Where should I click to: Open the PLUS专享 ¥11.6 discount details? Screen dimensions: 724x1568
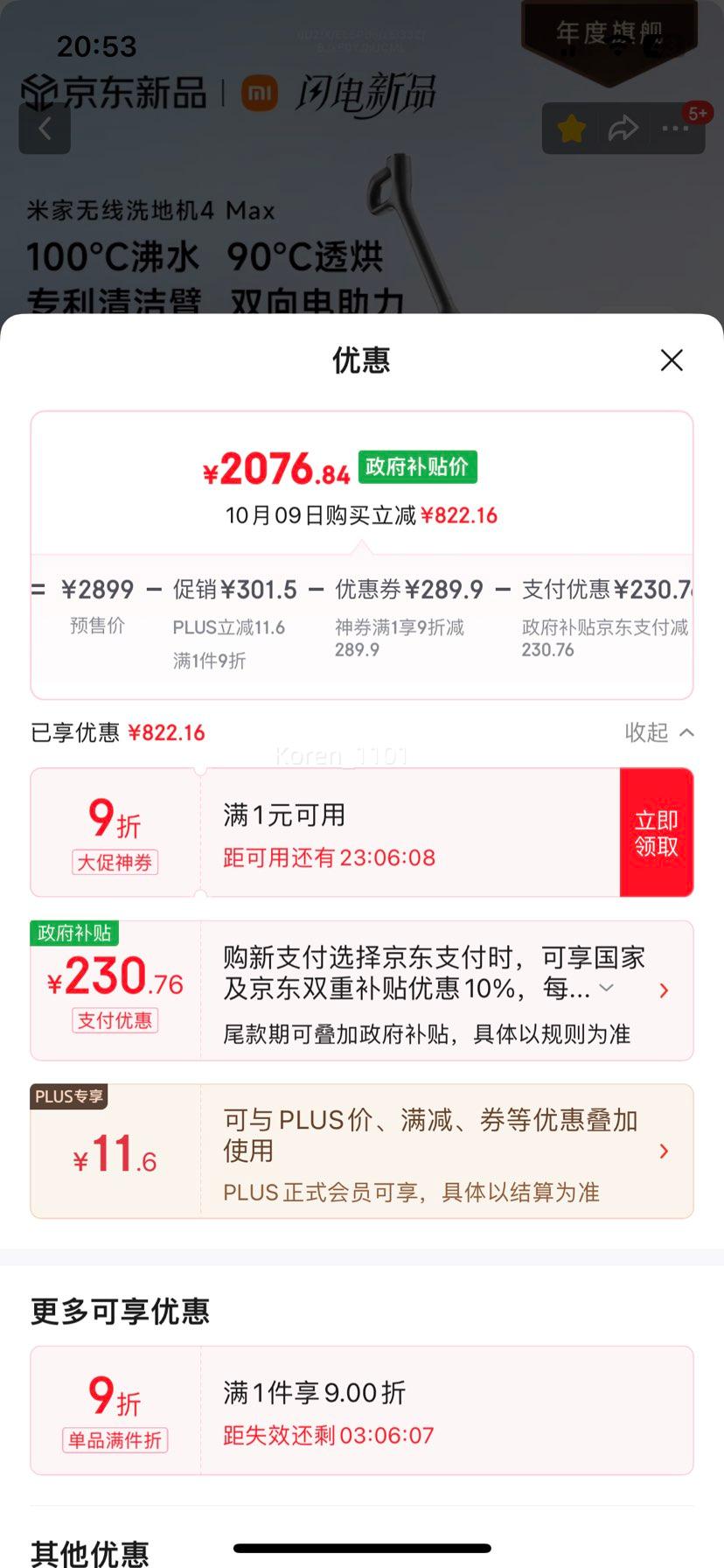click(x=664, y=1151)
